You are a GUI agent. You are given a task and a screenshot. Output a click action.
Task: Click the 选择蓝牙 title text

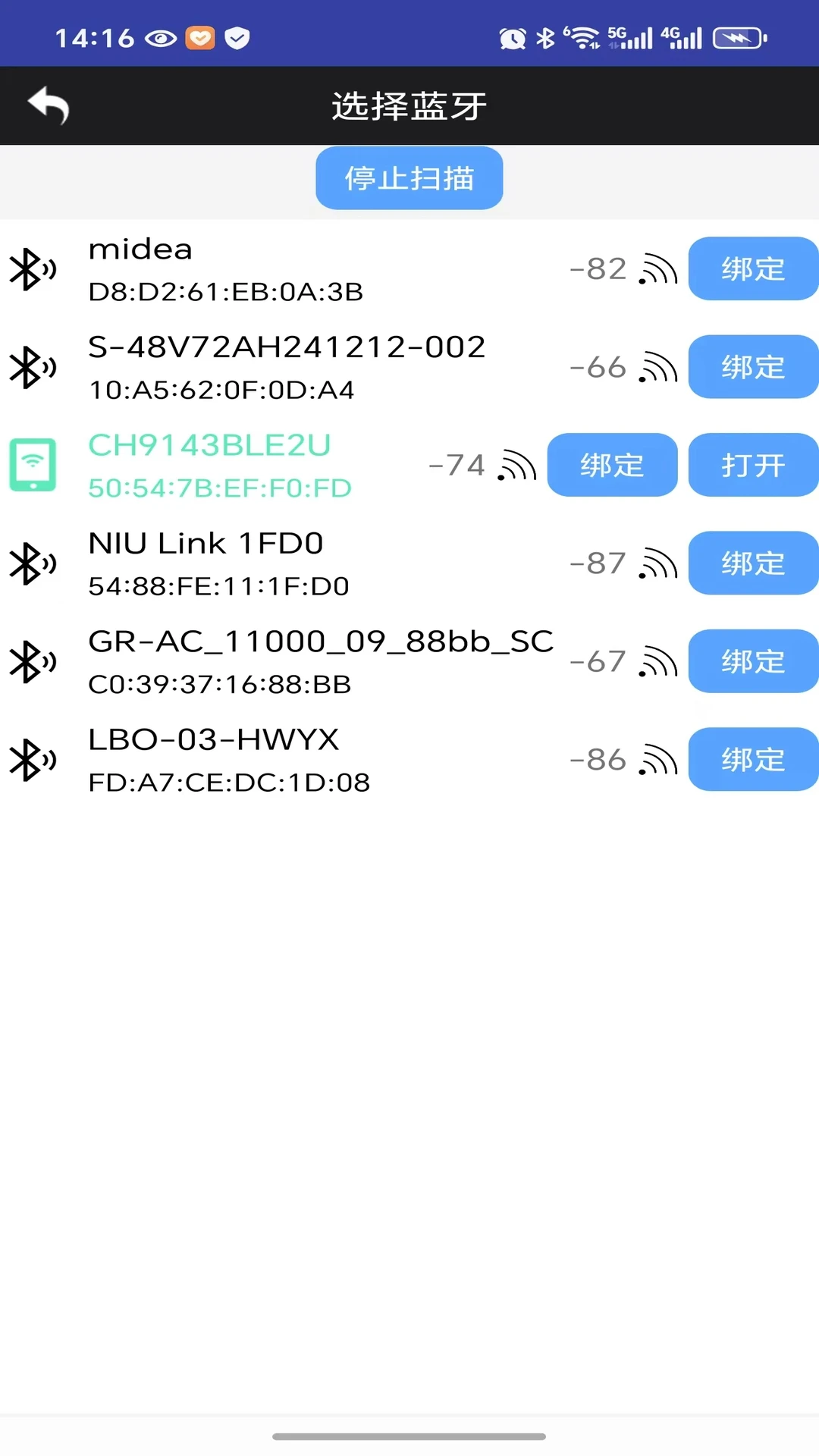pyautogui.click(x=409, y=105)
